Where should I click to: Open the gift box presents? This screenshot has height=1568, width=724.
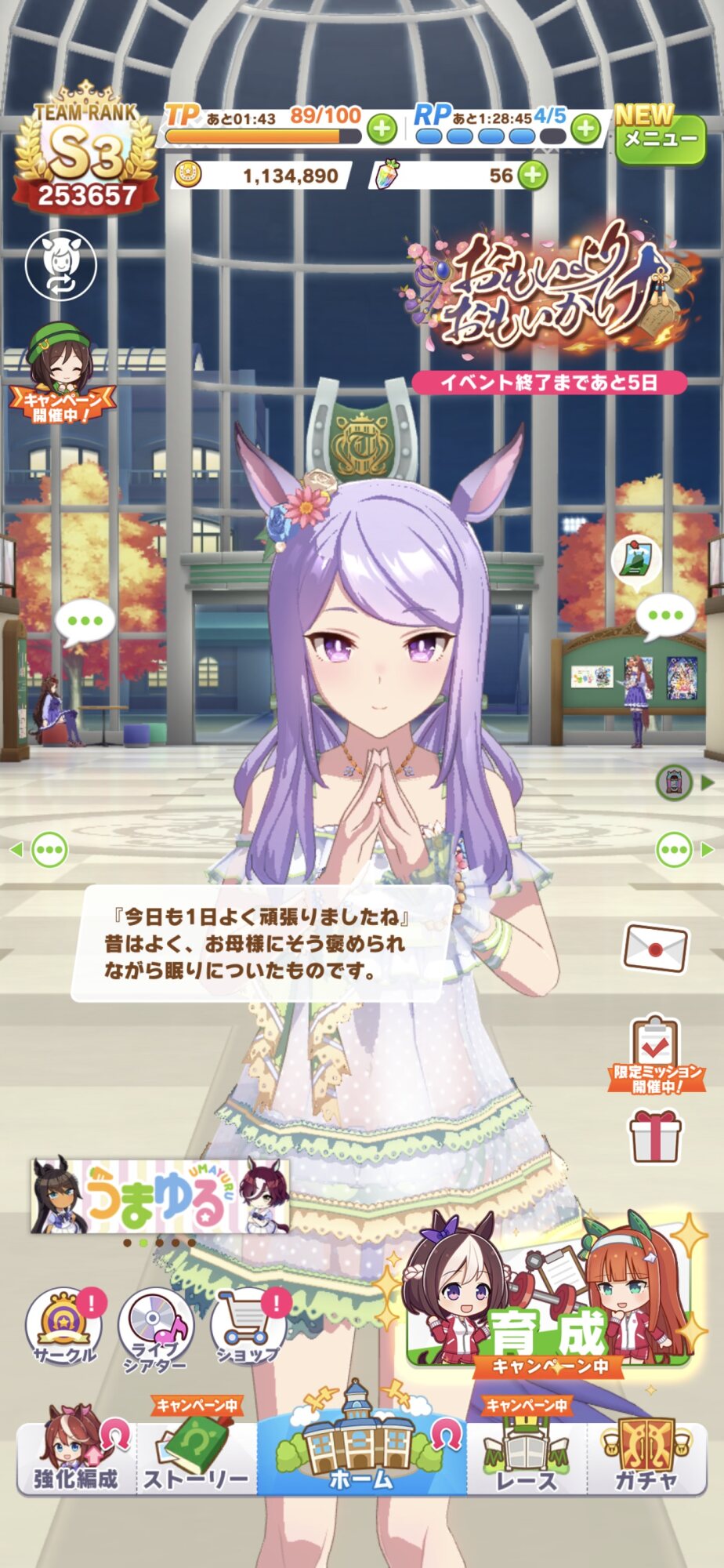pos(656,1137)
